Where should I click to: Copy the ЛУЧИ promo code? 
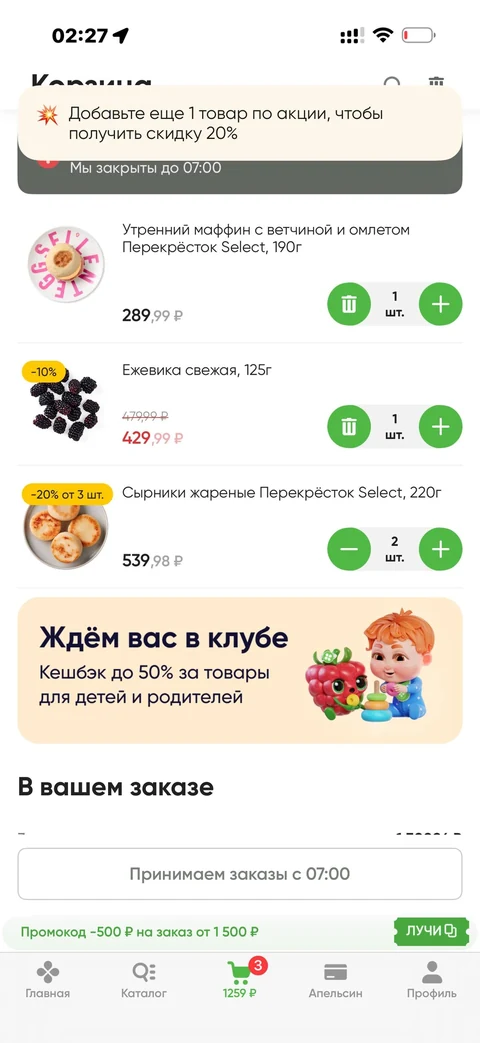pos(431,931)
